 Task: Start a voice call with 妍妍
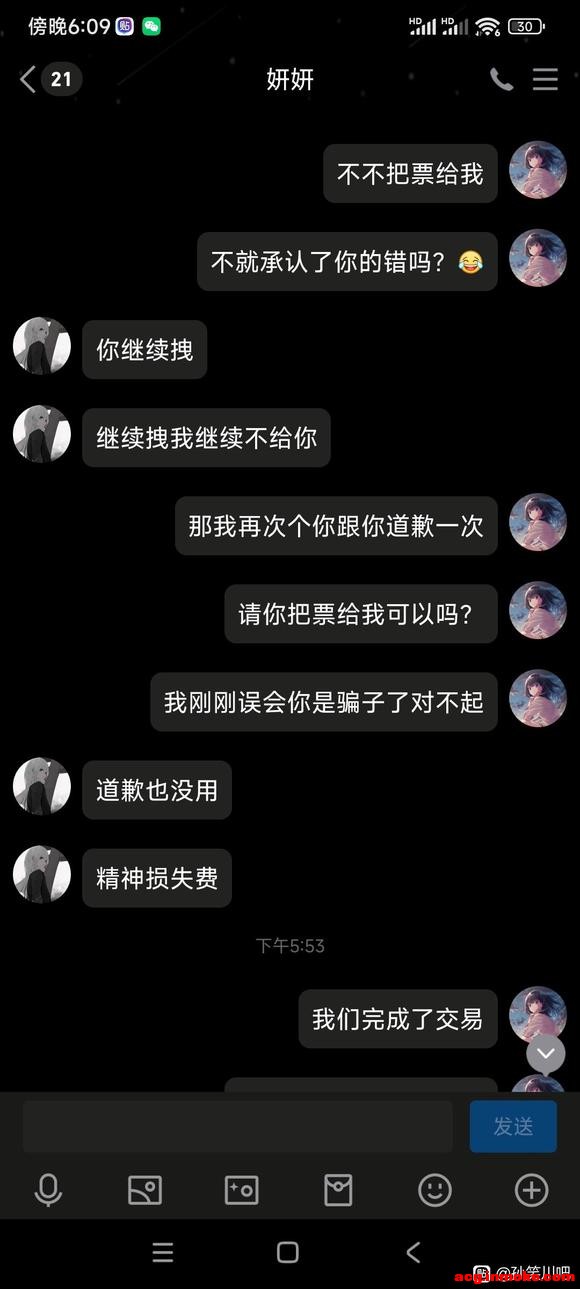click(x=502, y=80)
